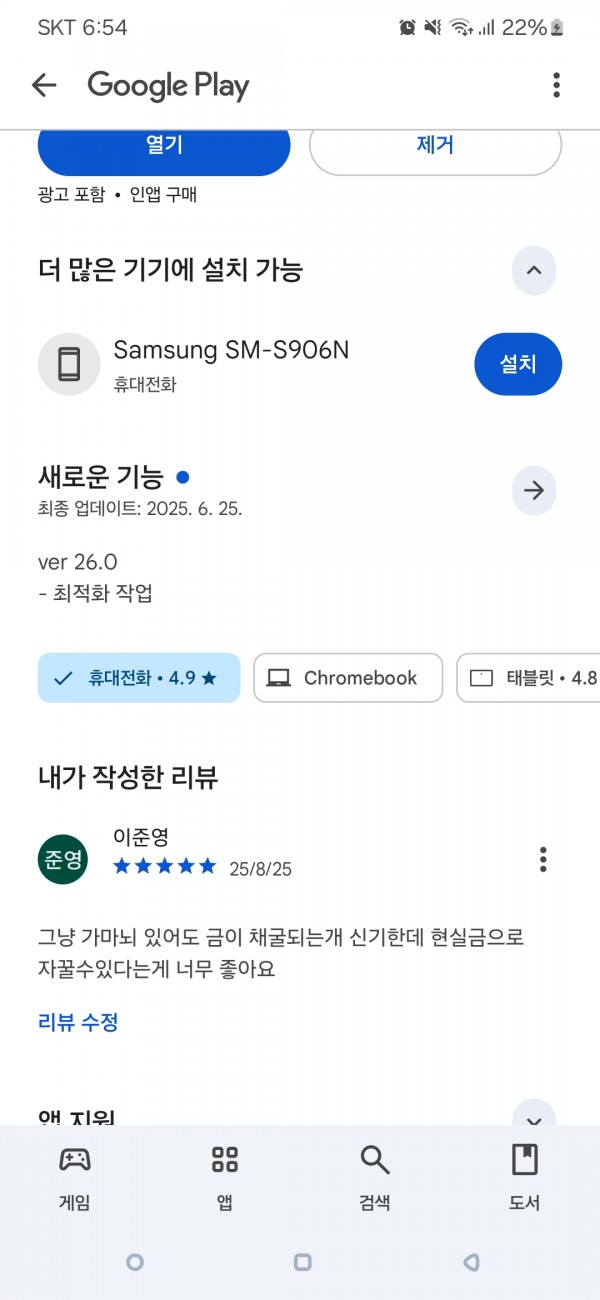The image size is (600, 1300).
Task: Collapse the 더 많은 기기에 설치 가능 section
Action: (x=534, y=270)
